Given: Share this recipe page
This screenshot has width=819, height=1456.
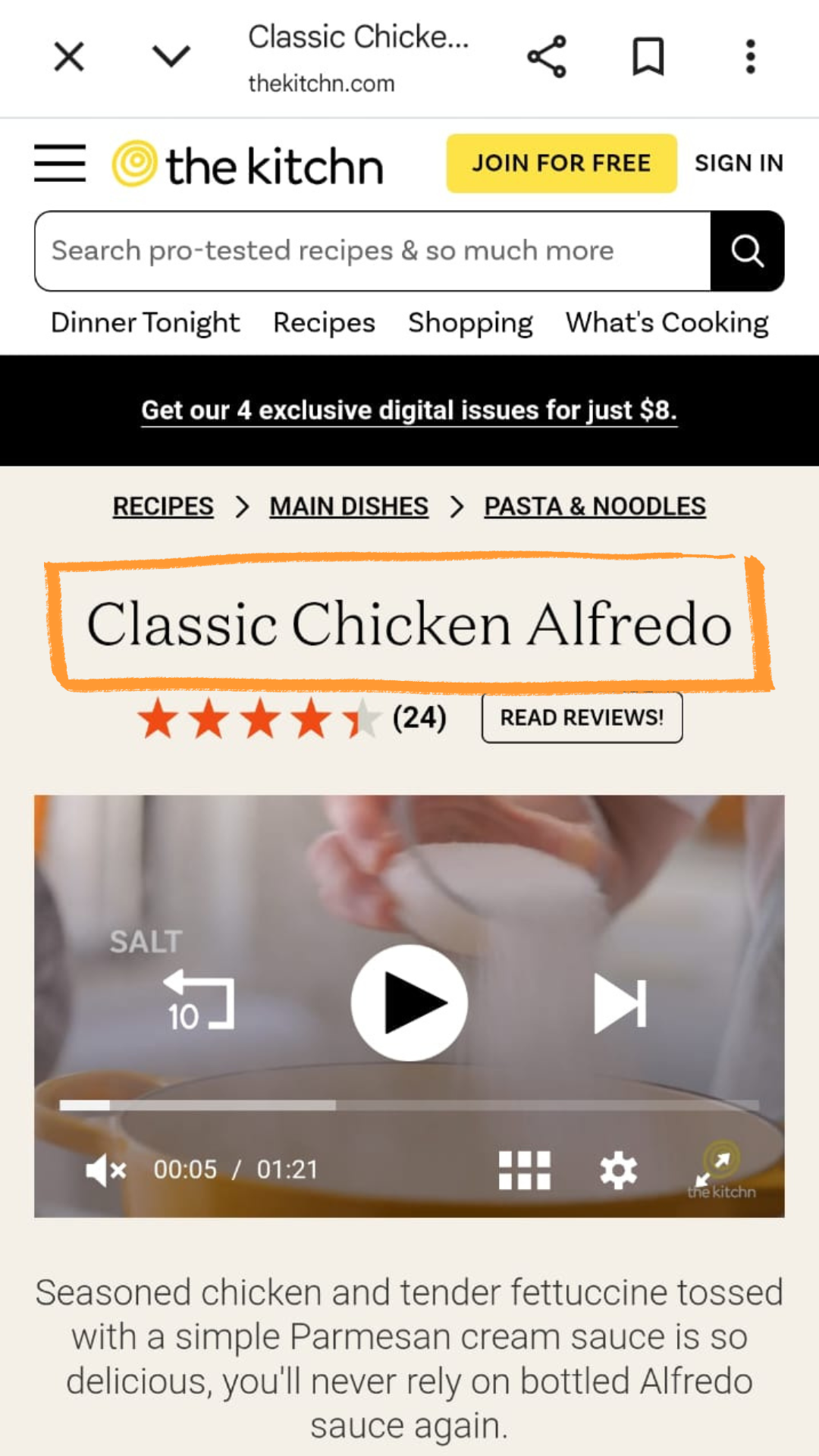Looking at the screenshot, I should point(546,57).
